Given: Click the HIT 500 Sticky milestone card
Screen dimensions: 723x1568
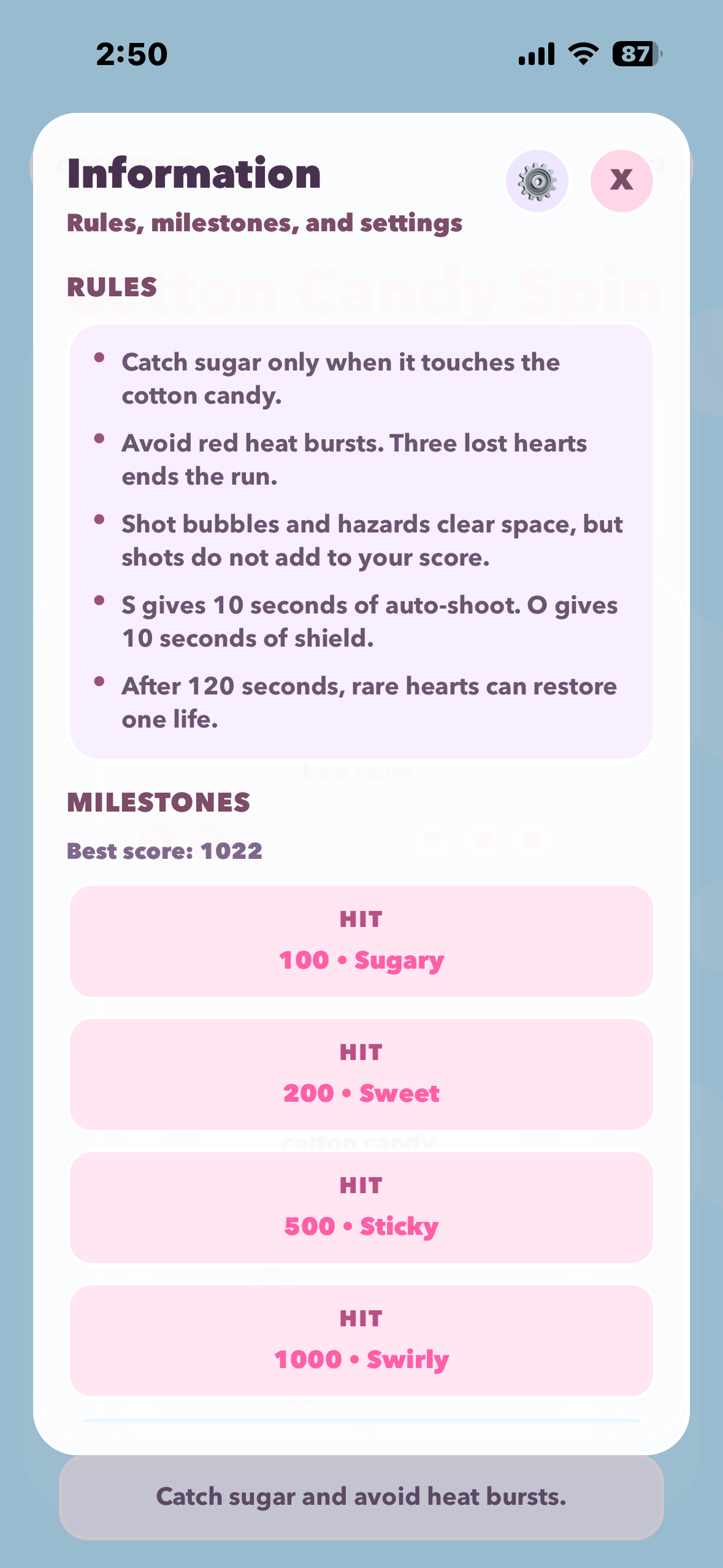Looking at the screenshot, I should pos(361,1206).
